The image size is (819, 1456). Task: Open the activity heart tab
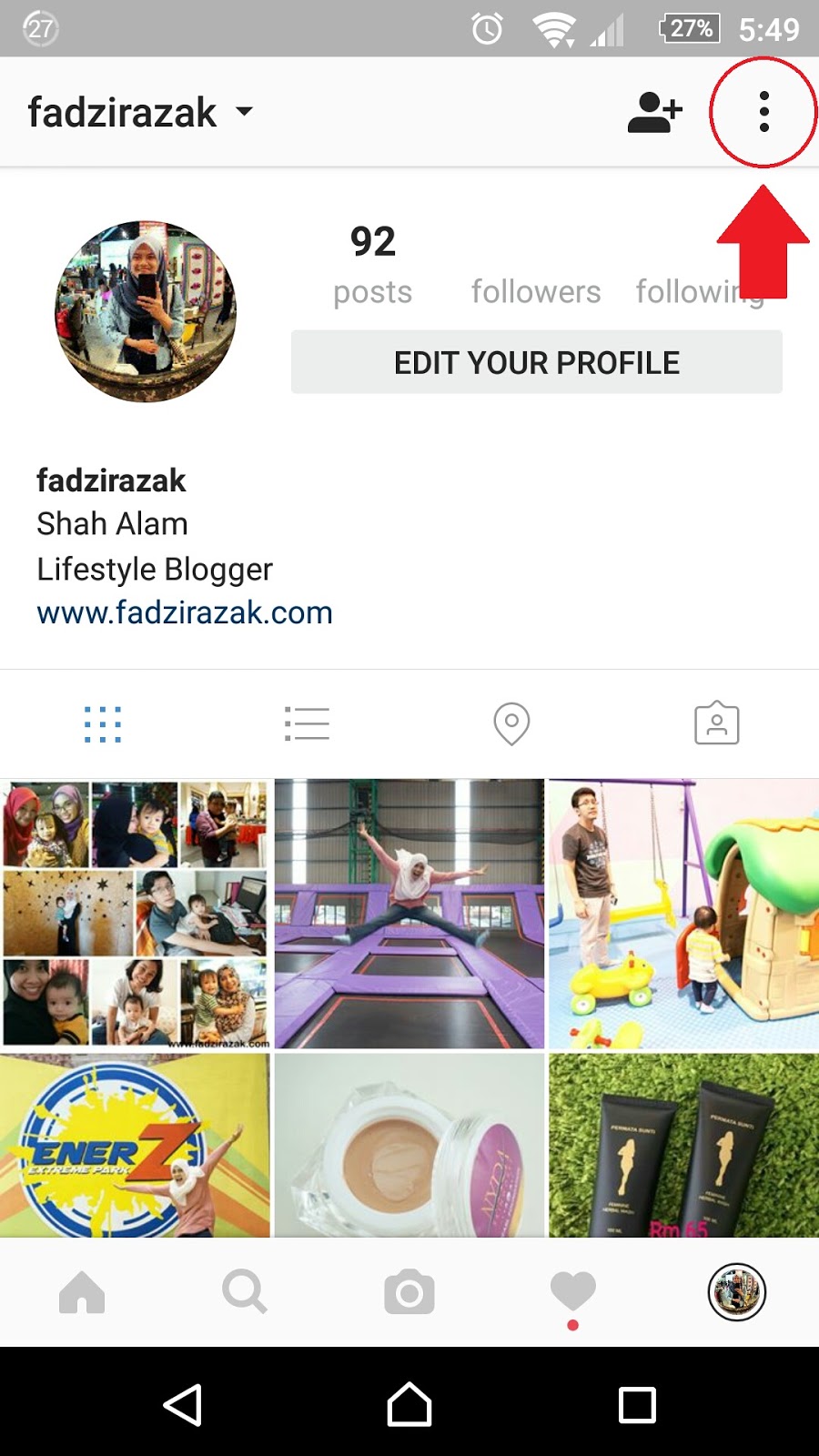tap(573, 1294)
